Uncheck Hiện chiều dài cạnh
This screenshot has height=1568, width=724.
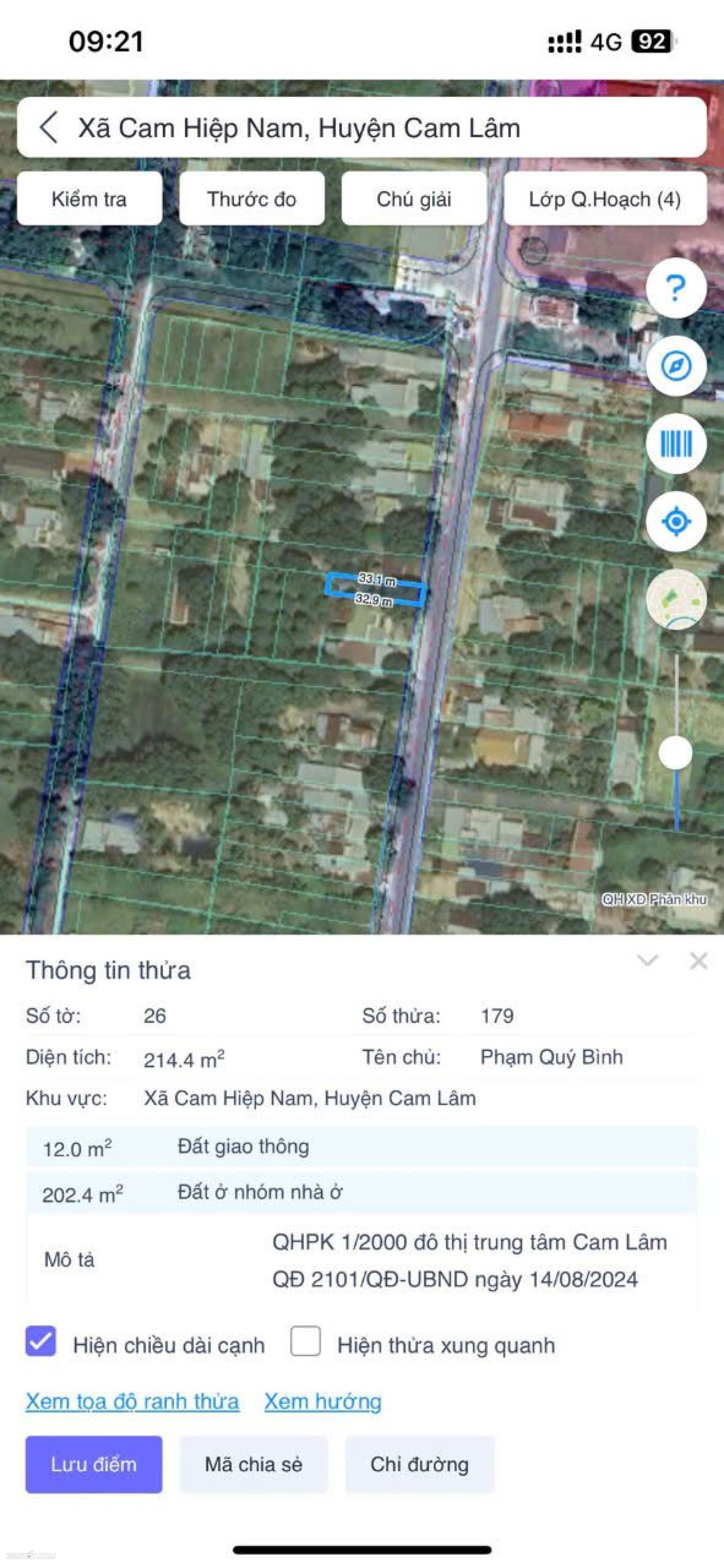pos(41,1341)
